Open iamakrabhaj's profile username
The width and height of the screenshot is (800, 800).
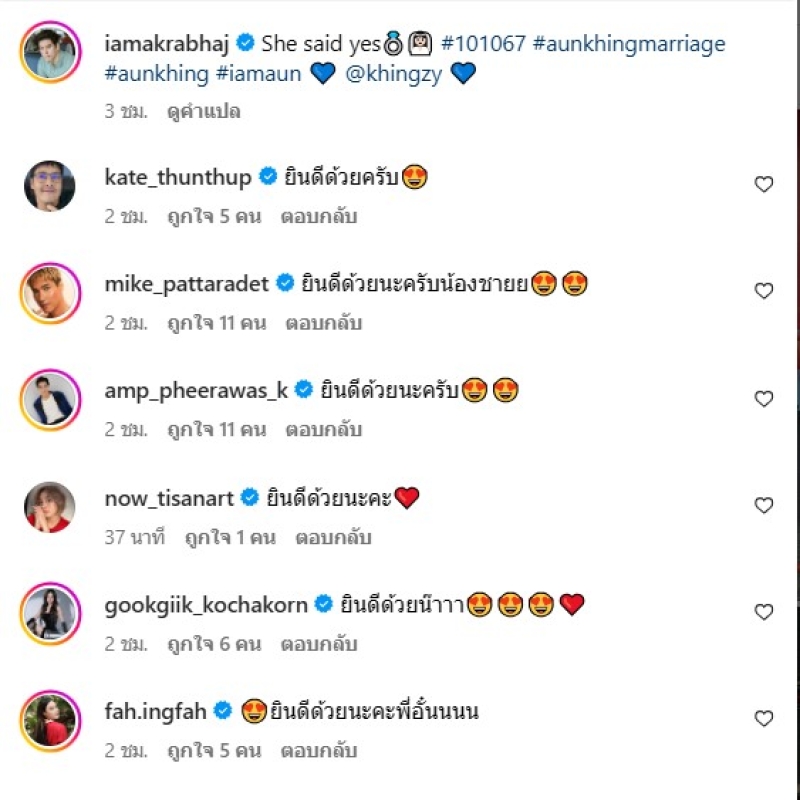[x=167, y=45]
